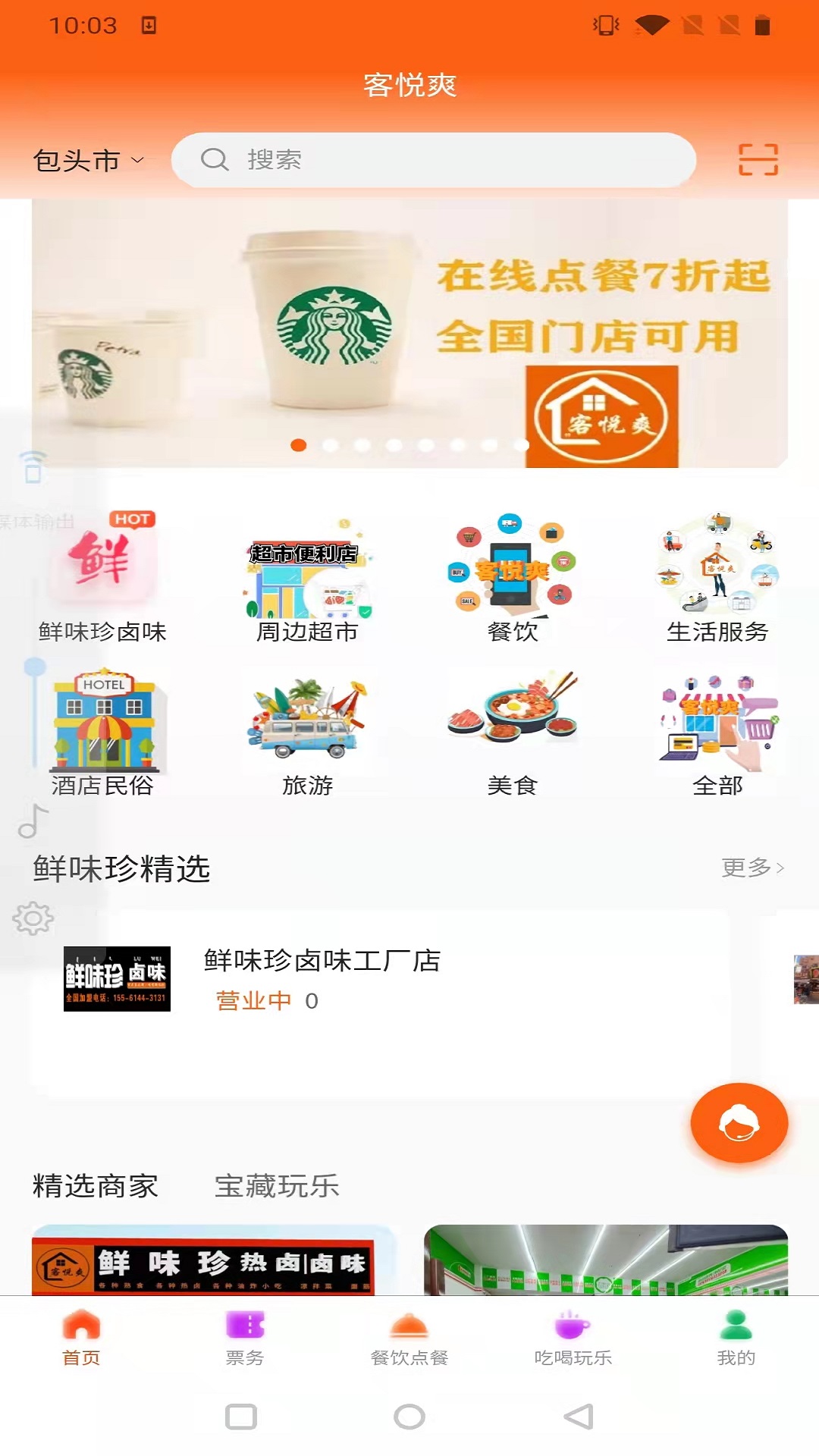Open the Starbucks 在线点餐7折起 banner
819x1456 pixels.
409,334
